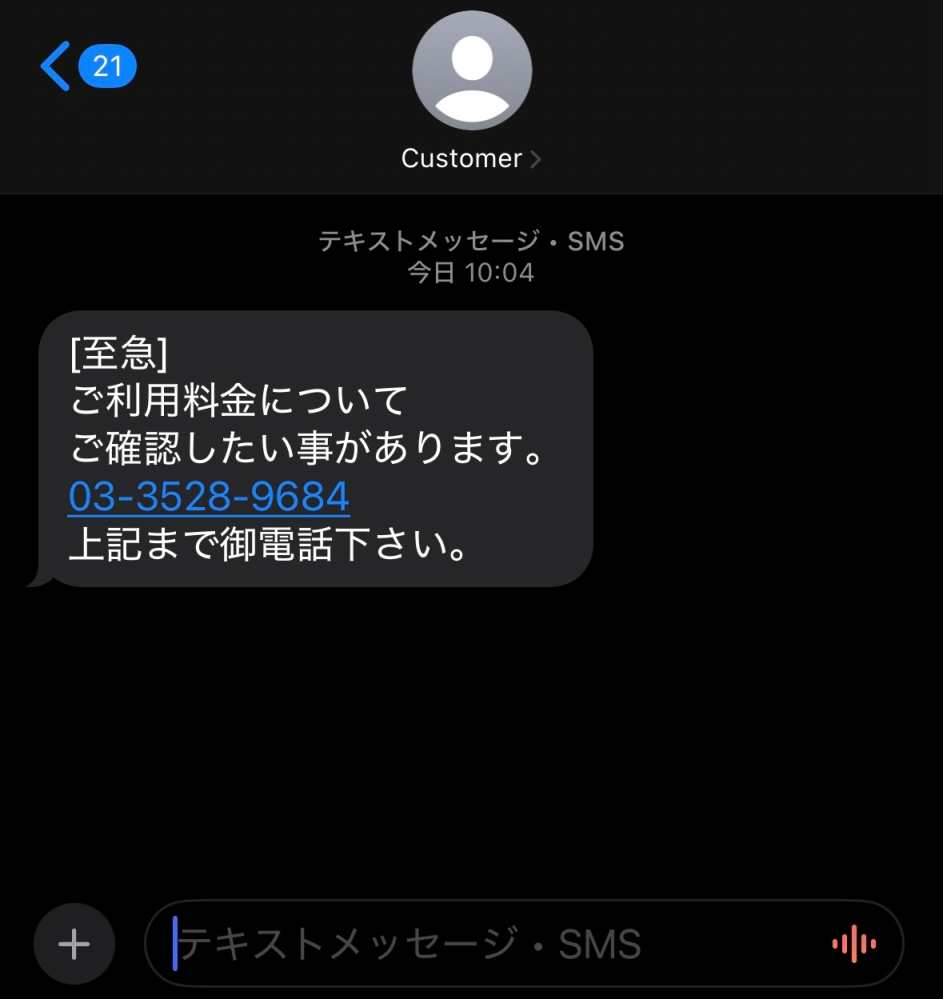
Task: Tap inside the SMS text input field
Action: pyautogui.click(x=450, y=942)
